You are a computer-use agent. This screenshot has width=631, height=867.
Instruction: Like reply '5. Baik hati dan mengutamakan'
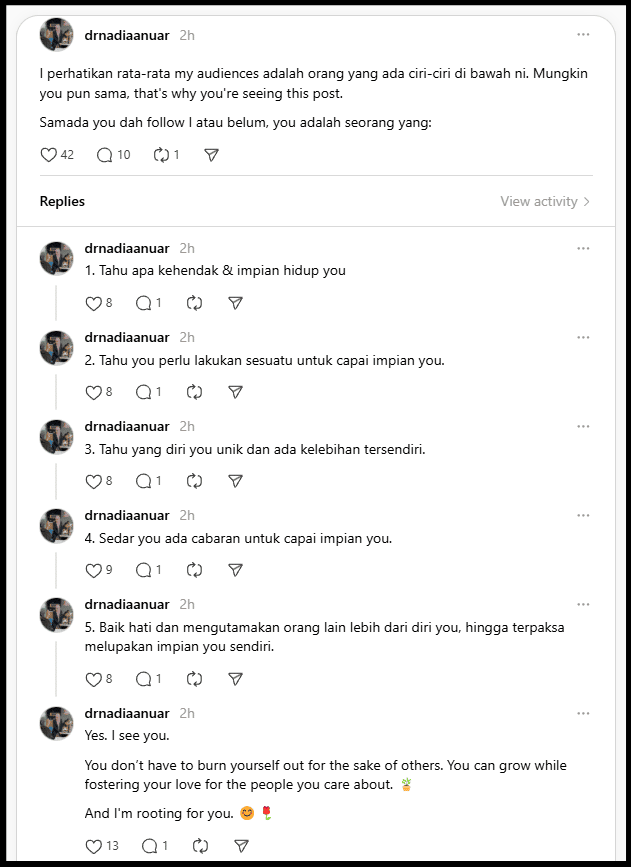coord(93,679)
